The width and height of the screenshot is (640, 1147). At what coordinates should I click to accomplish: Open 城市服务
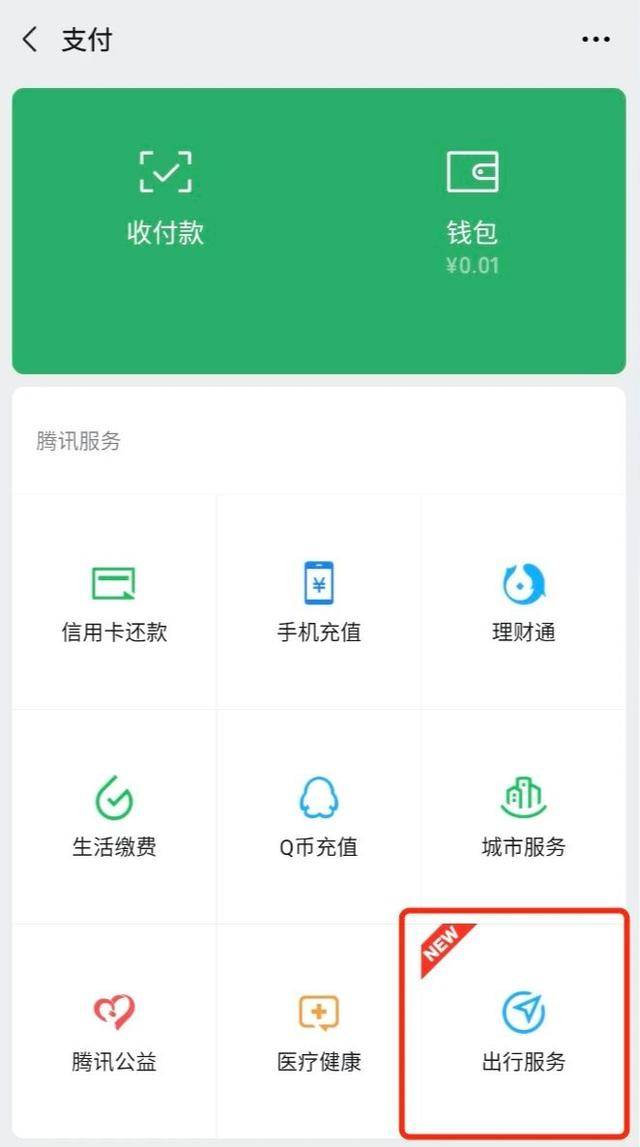(524, 816)
